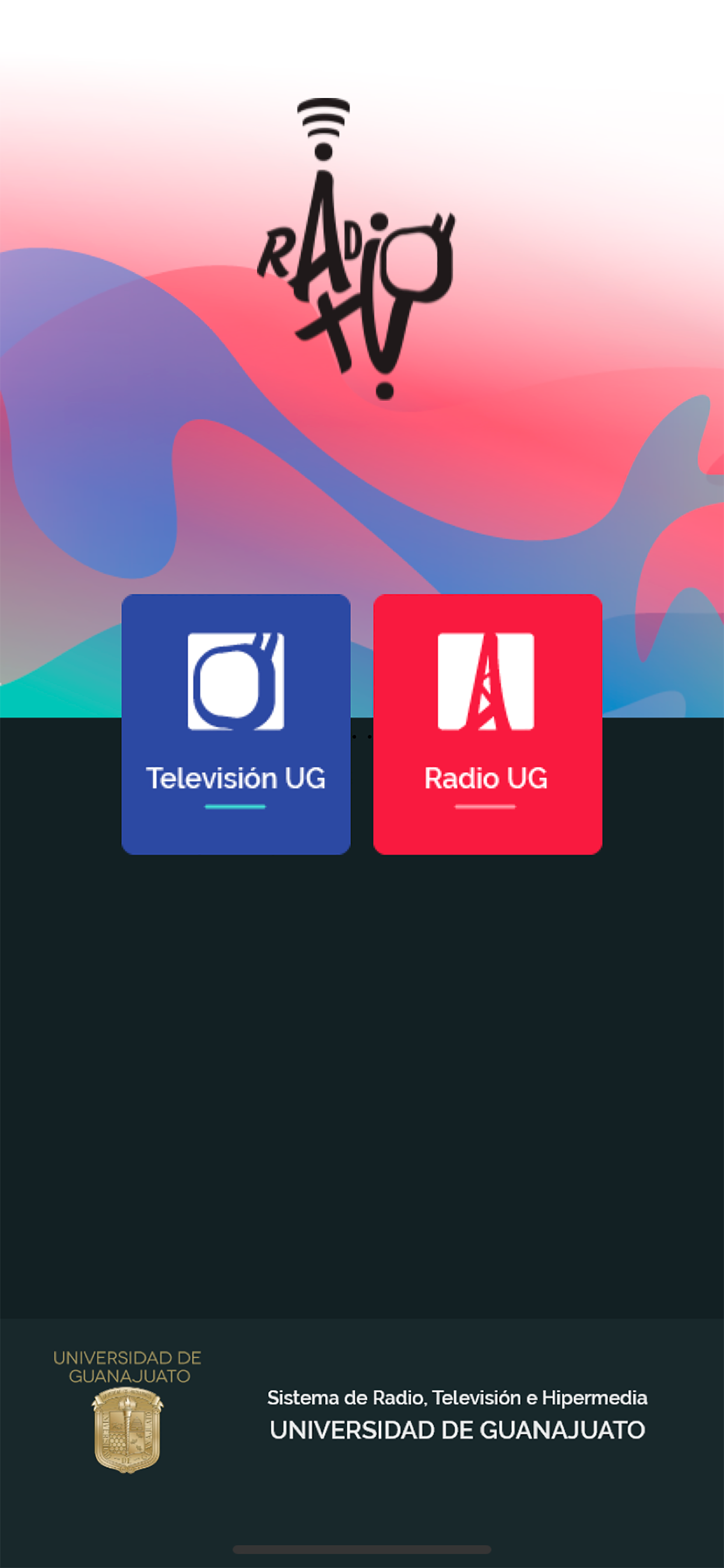Open the Televisión UG tile
The height and width of the screenshot is (1568, 724).
click(x=236, y=724)
